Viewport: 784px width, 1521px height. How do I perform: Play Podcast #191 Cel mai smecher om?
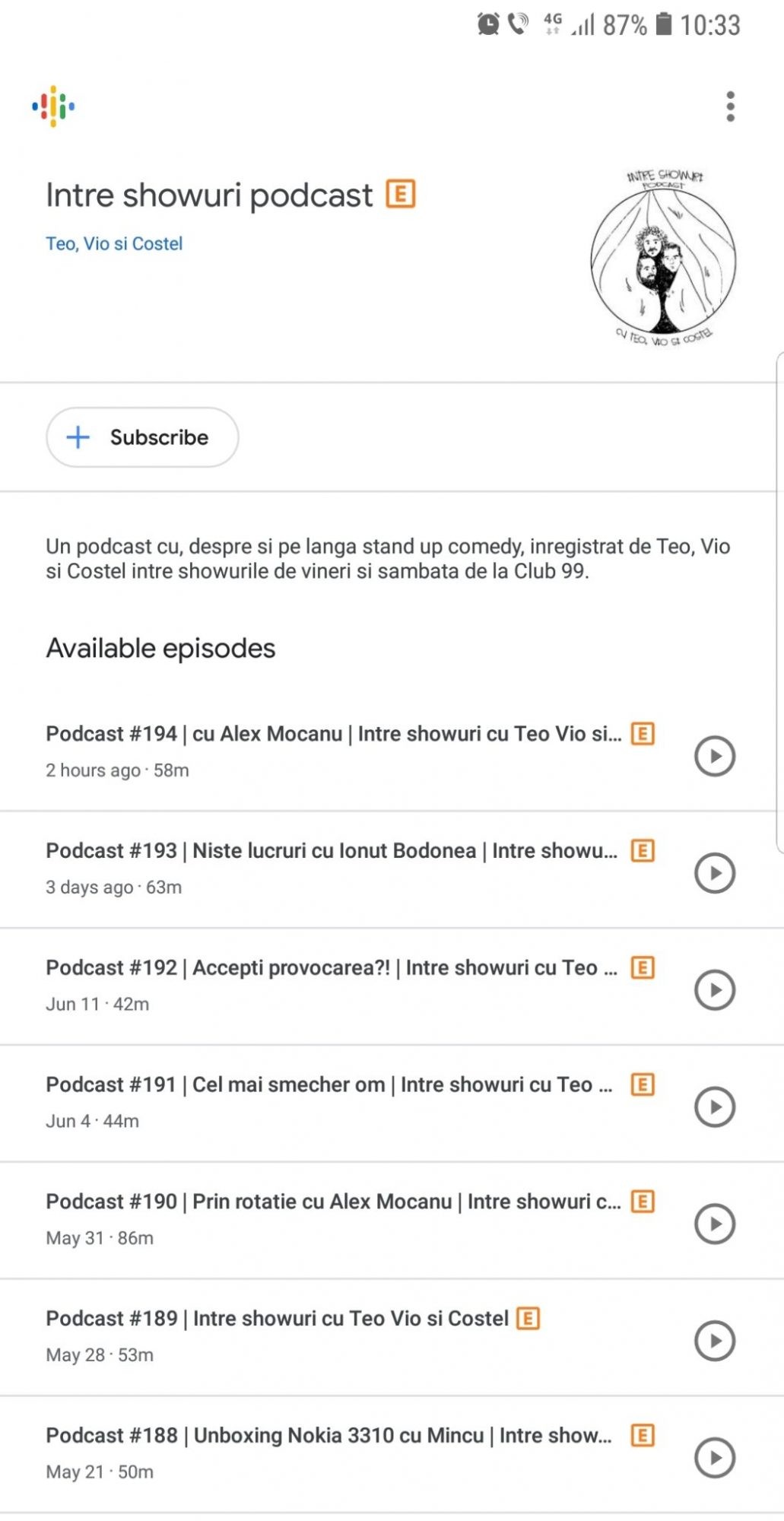click(715, 1107)
